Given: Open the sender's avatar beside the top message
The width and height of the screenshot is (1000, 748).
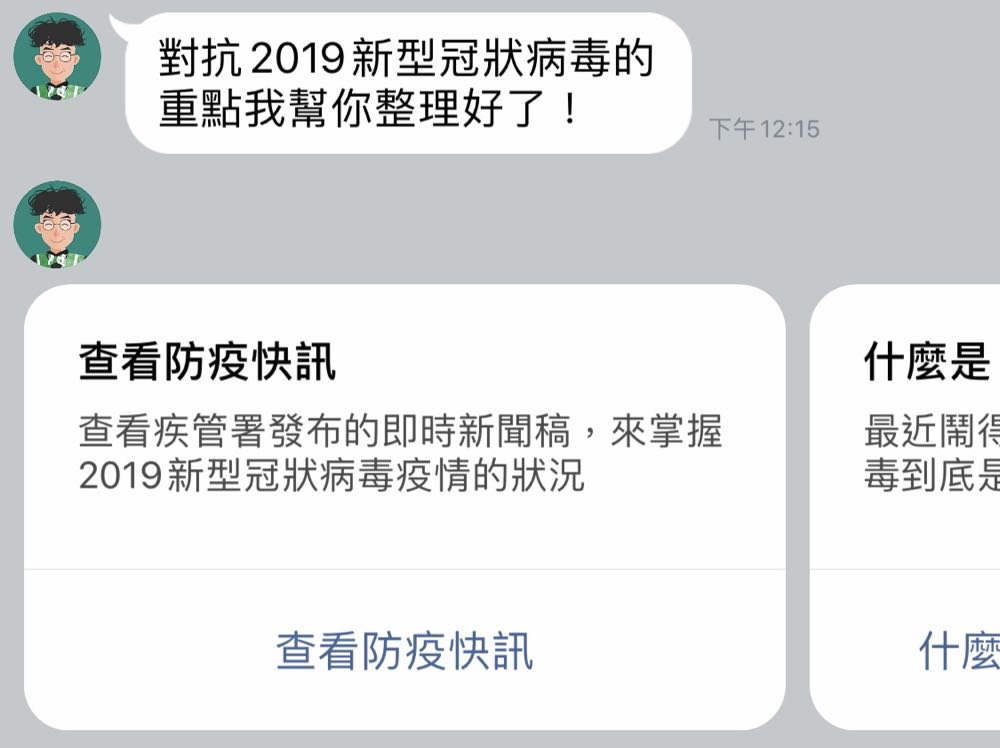Looking at the screenshot, I should click(57, 57).
